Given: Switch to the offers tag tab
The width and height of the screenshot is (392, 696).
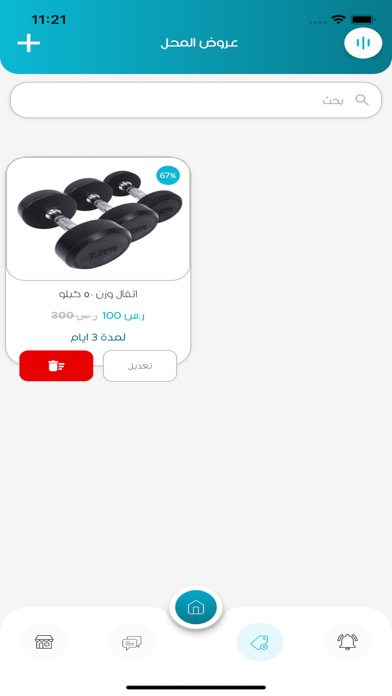Looking at the screenshot, I should [x=260, y=642].
